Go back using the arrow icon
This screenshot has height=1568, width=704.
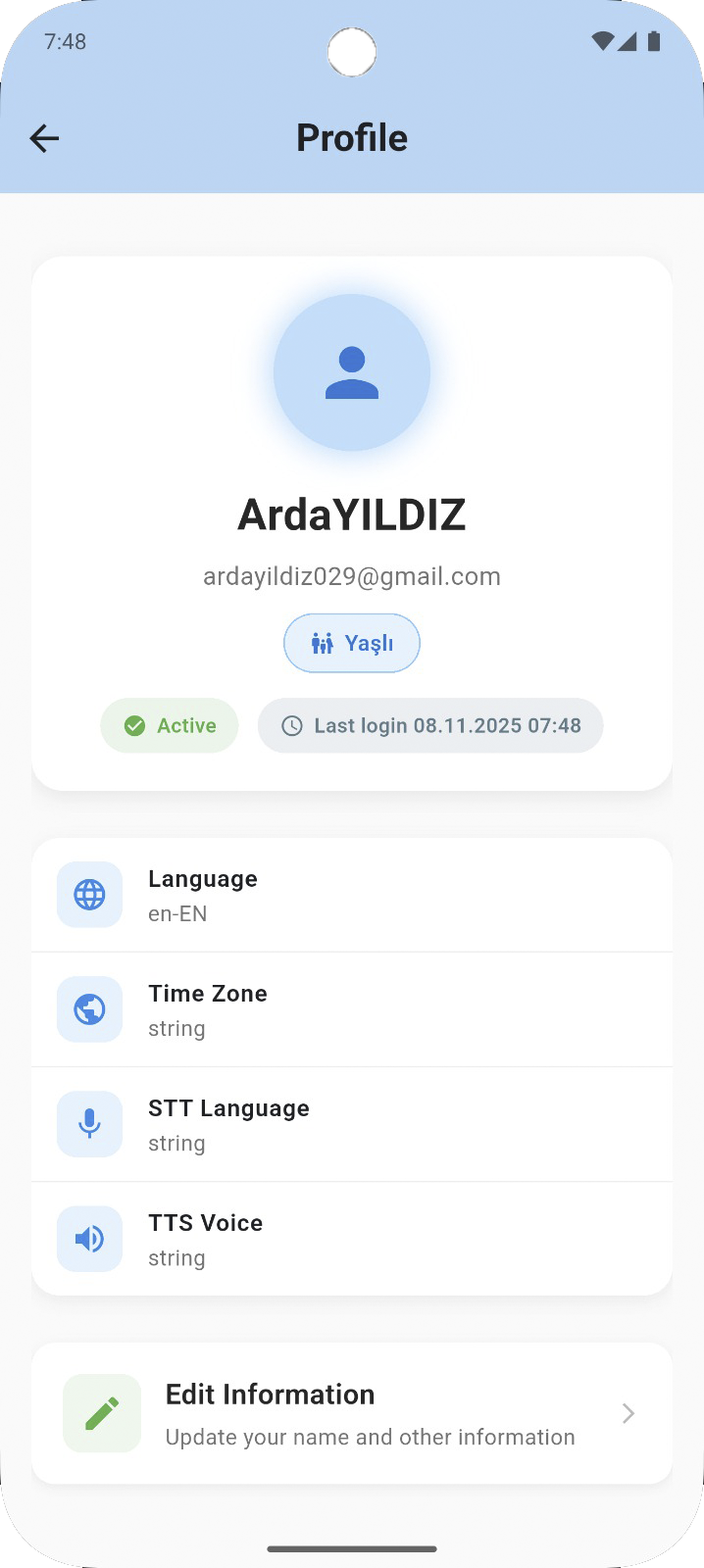44,138
